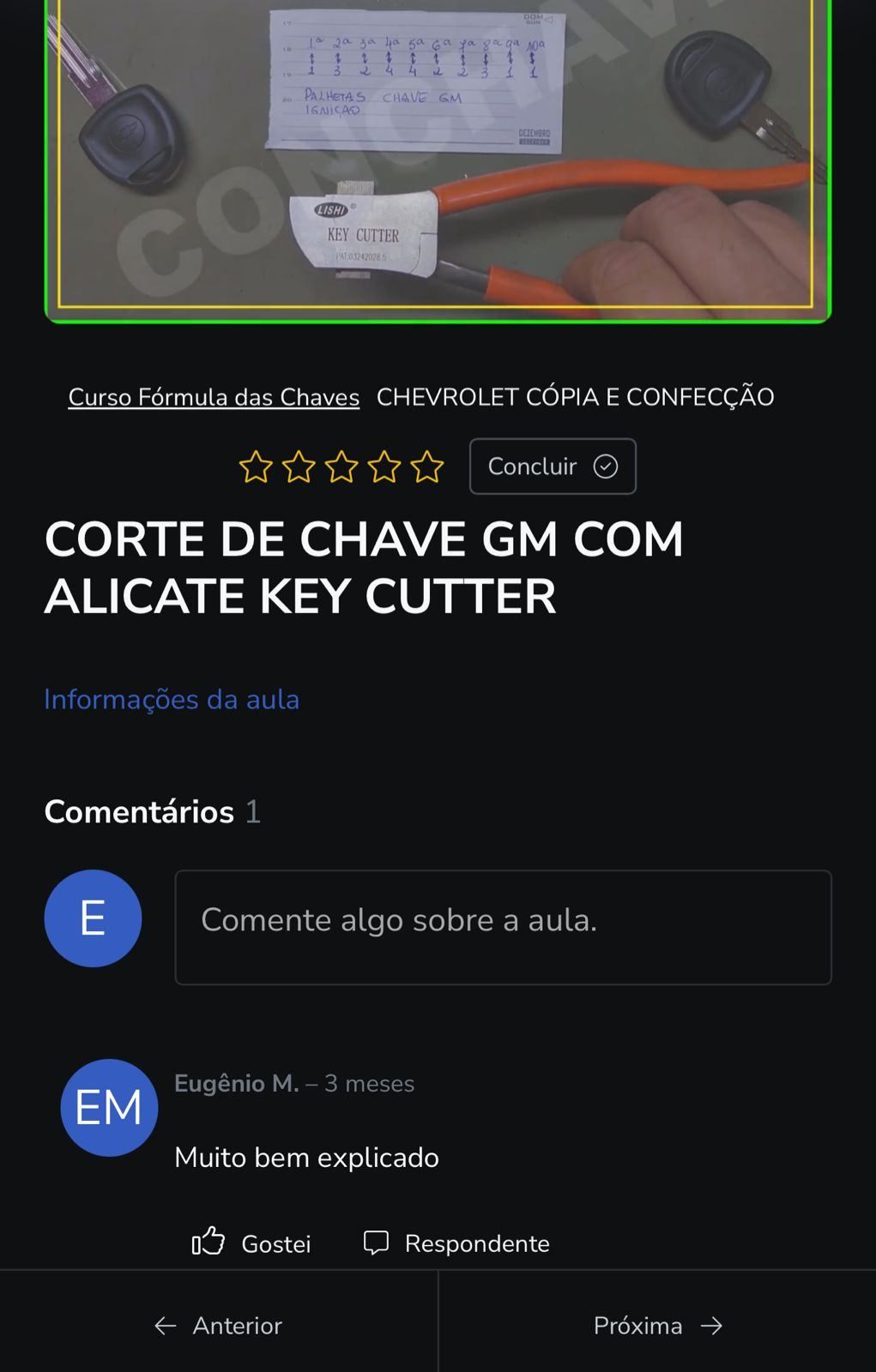Go to the previous lesson (Anterior)

click(x=219, y=1325)
